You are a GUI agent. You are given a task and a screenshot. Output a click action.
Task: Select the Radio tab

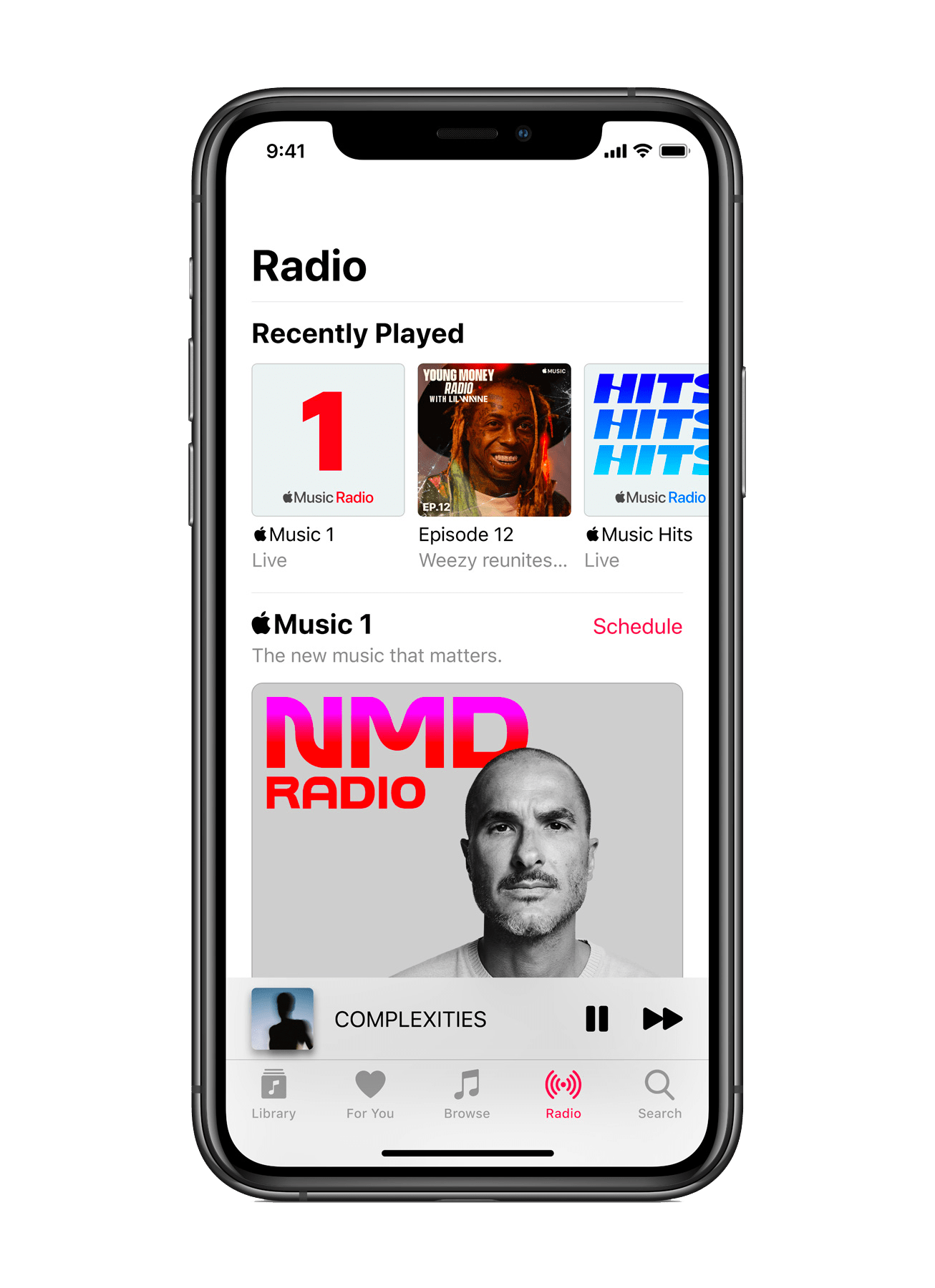[563, 1094]
